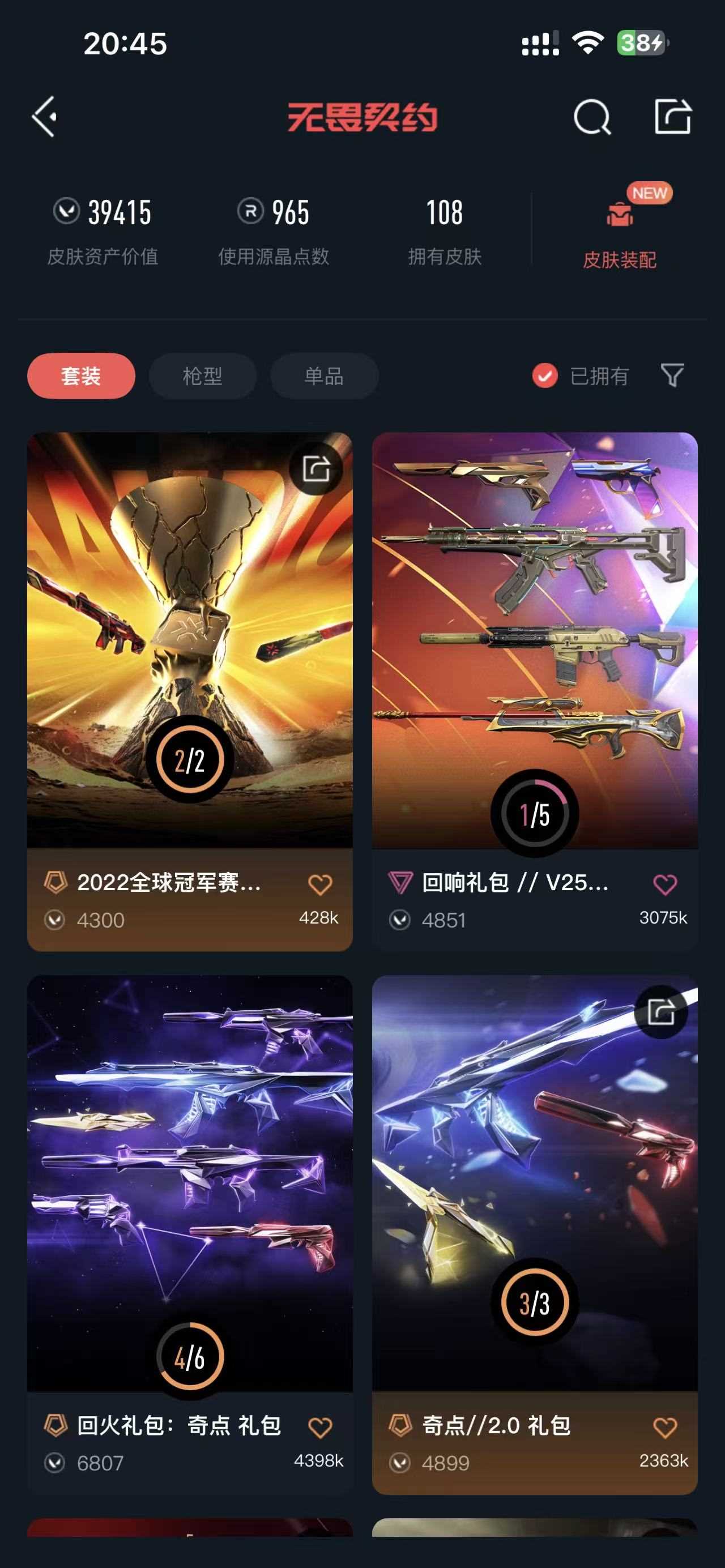Like the 回响礼包 // V25 bundle

665,885
